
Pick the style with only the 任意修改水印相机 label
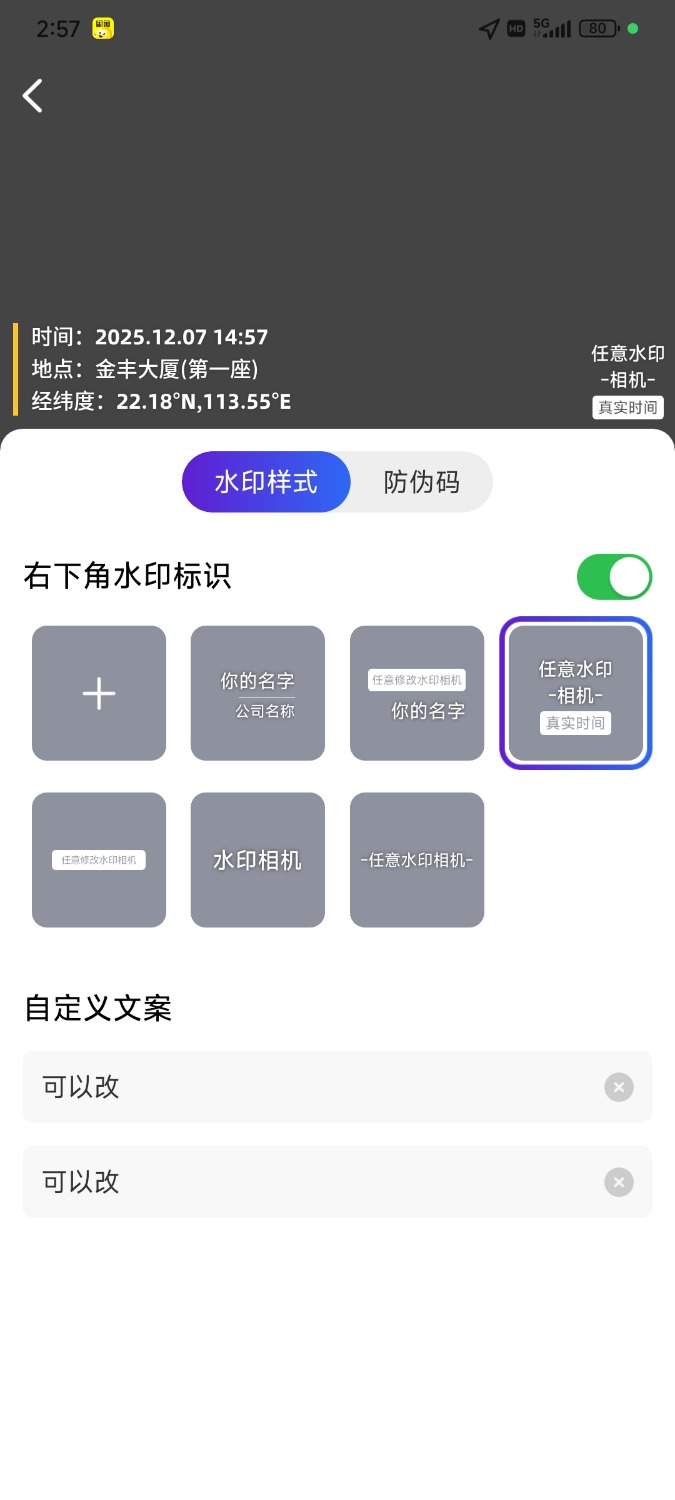tap(99, 860)
